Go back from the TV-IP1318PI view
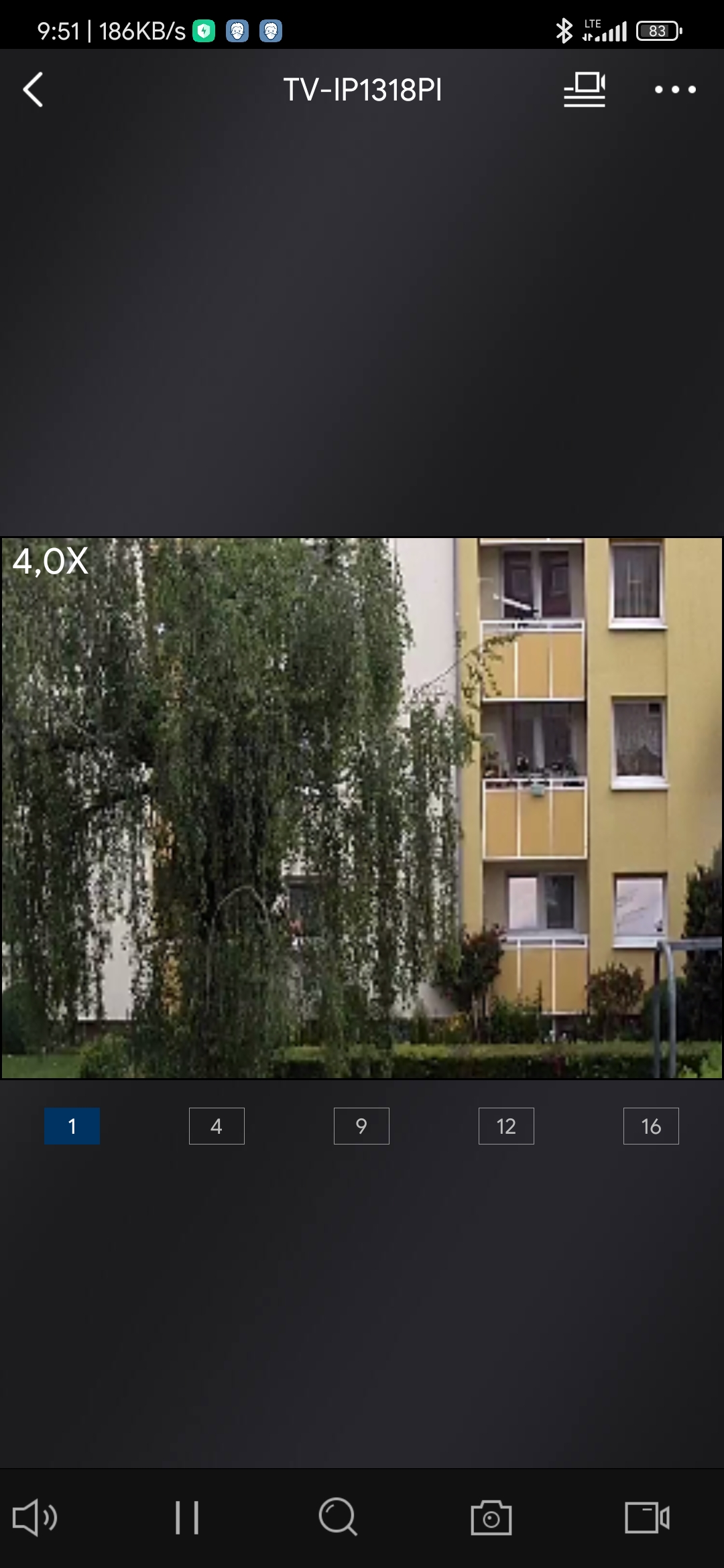This screenshot has width=724, height=1568. 34,90
